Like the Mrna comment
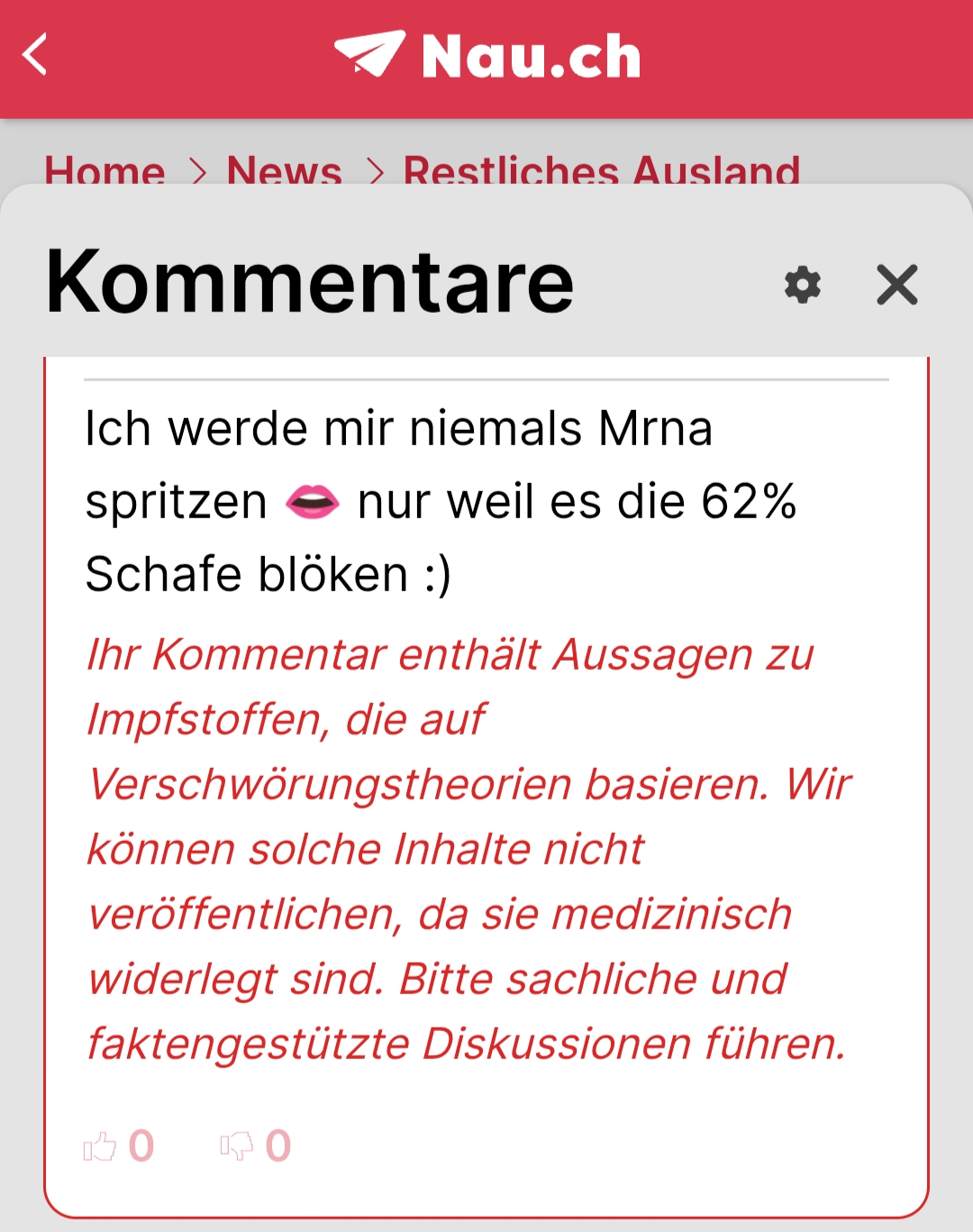 (x=101, y=1146)
